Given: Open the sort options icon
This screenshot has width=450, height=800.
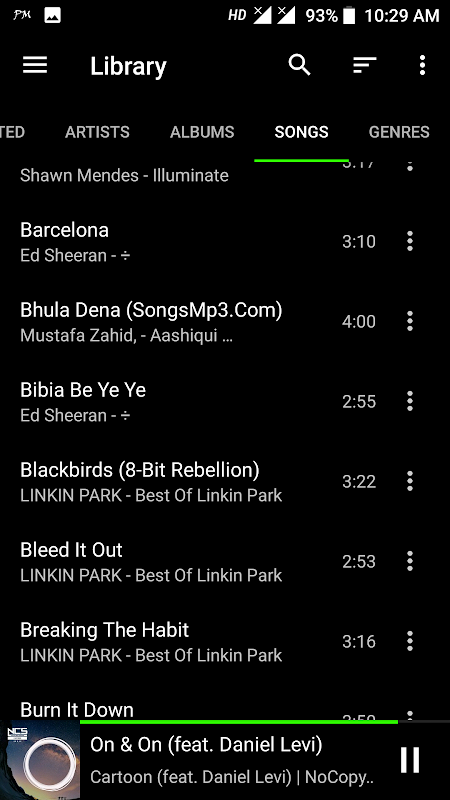Looking at the screenshot, I should coord(364,65).
